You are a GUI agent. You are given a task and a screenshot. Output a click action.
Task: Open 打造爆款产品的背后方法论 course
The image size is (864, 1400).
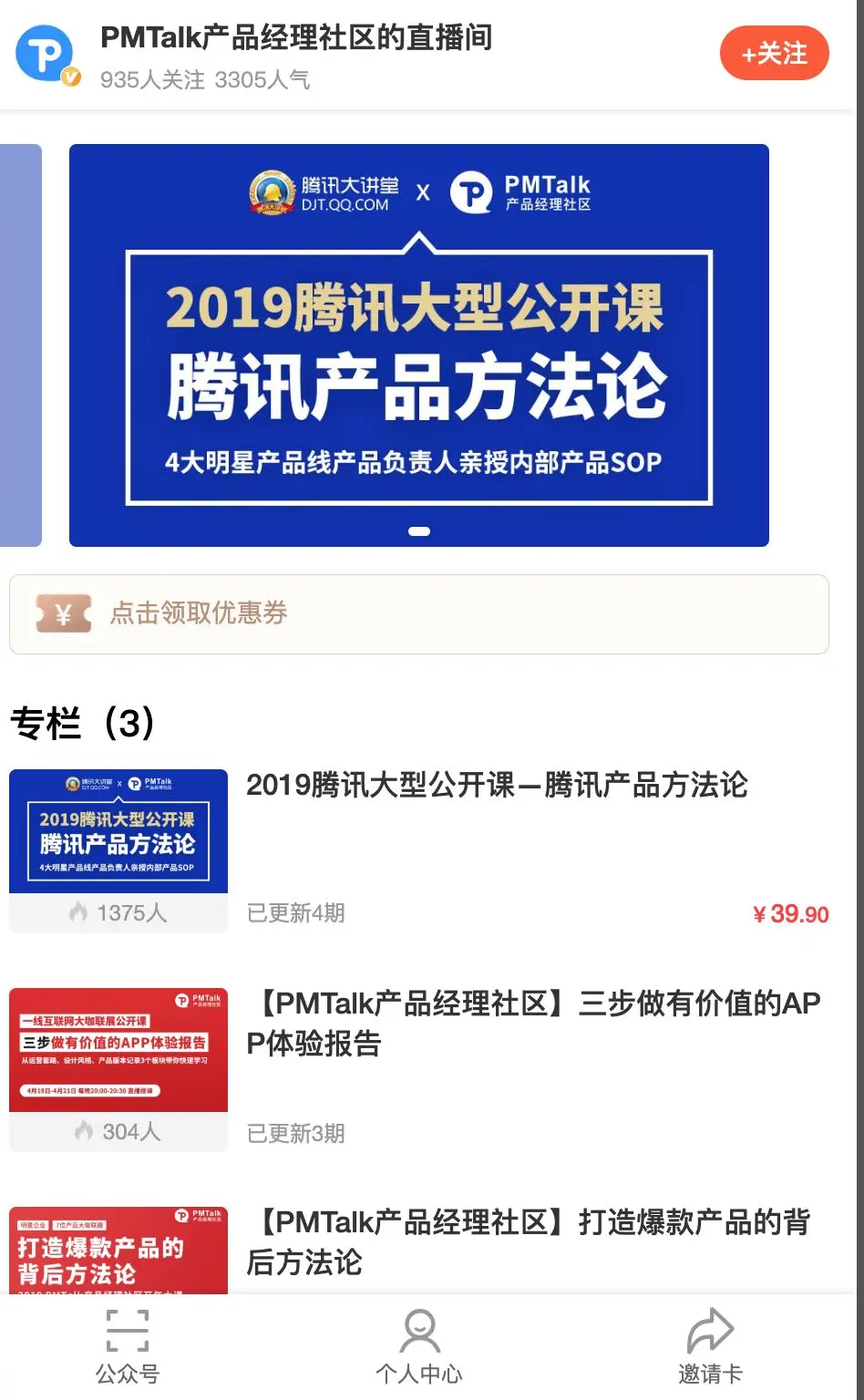(528, 1241)
